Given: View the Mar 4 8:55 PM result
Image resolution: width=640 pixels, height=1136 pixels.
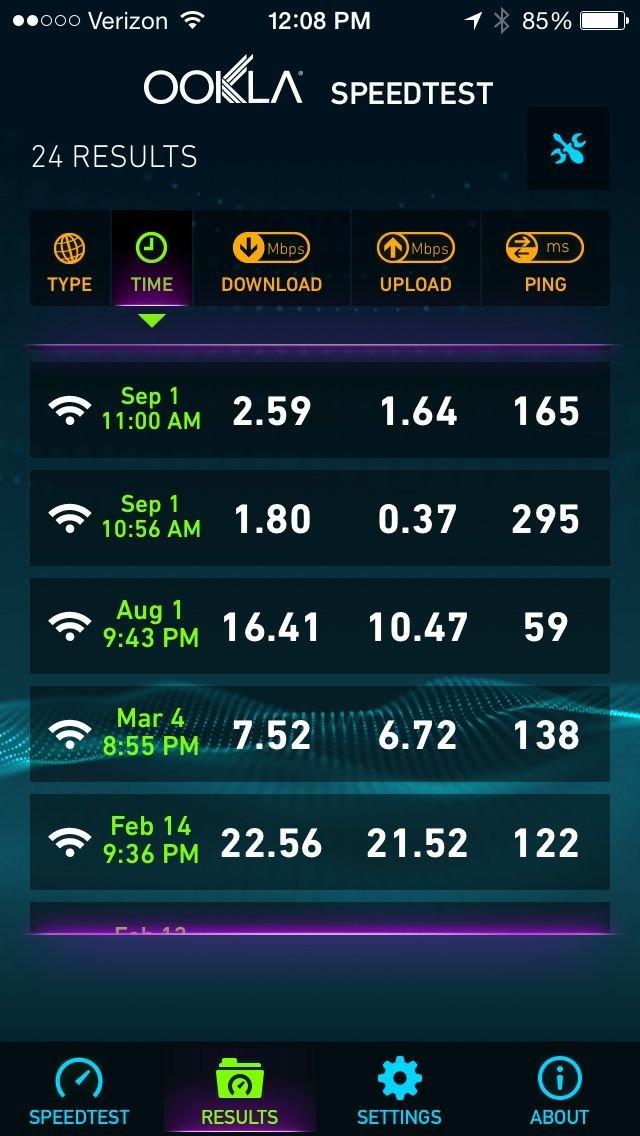Looking at the screenshot, I should pyautogui.click(x=320, y=734).
